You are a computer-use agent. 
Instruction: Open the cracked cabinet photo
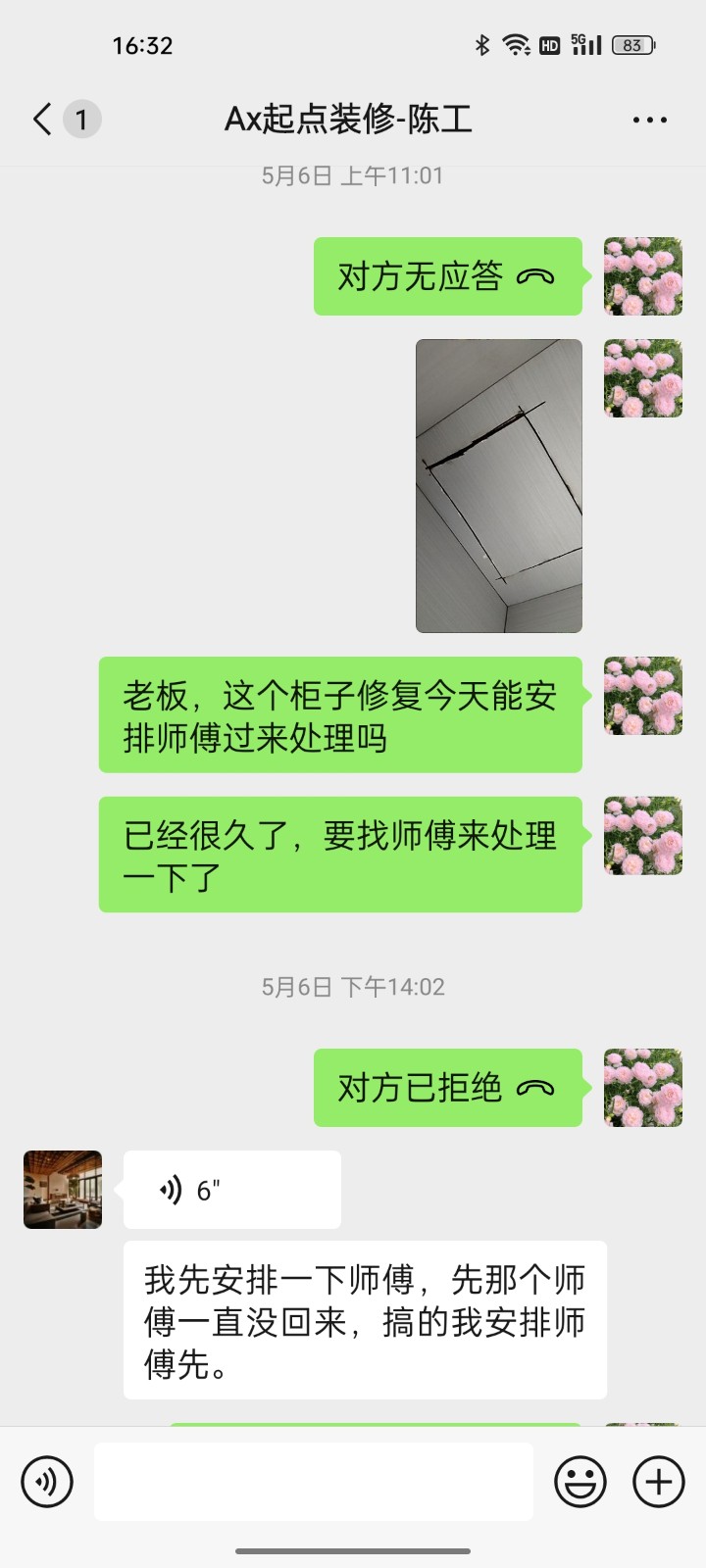coord(498,485)
